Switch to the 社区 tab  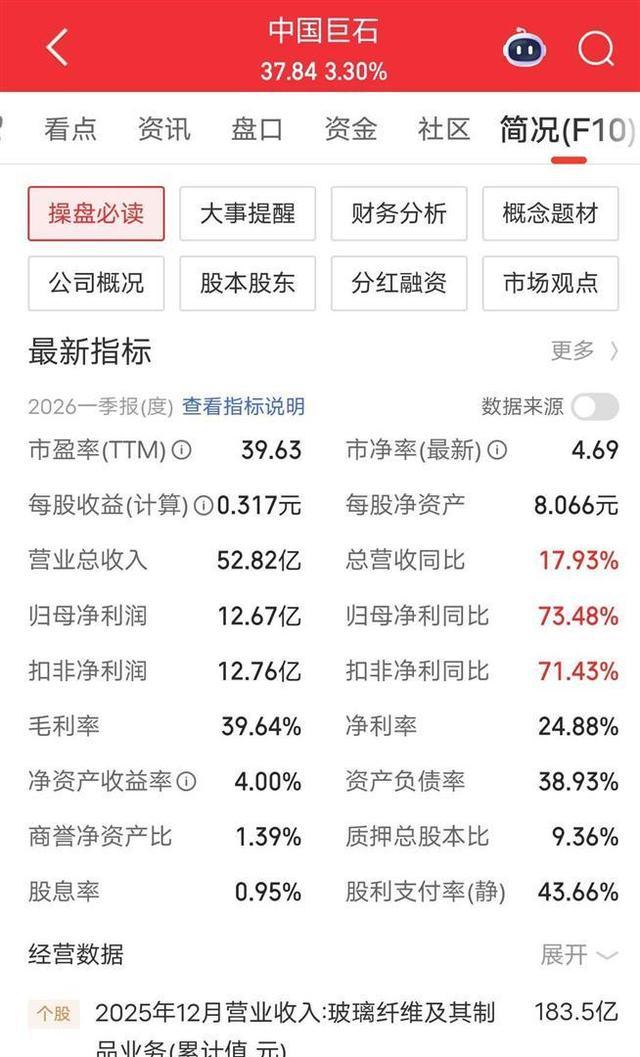pyautogui.click(x=444, y=129)
